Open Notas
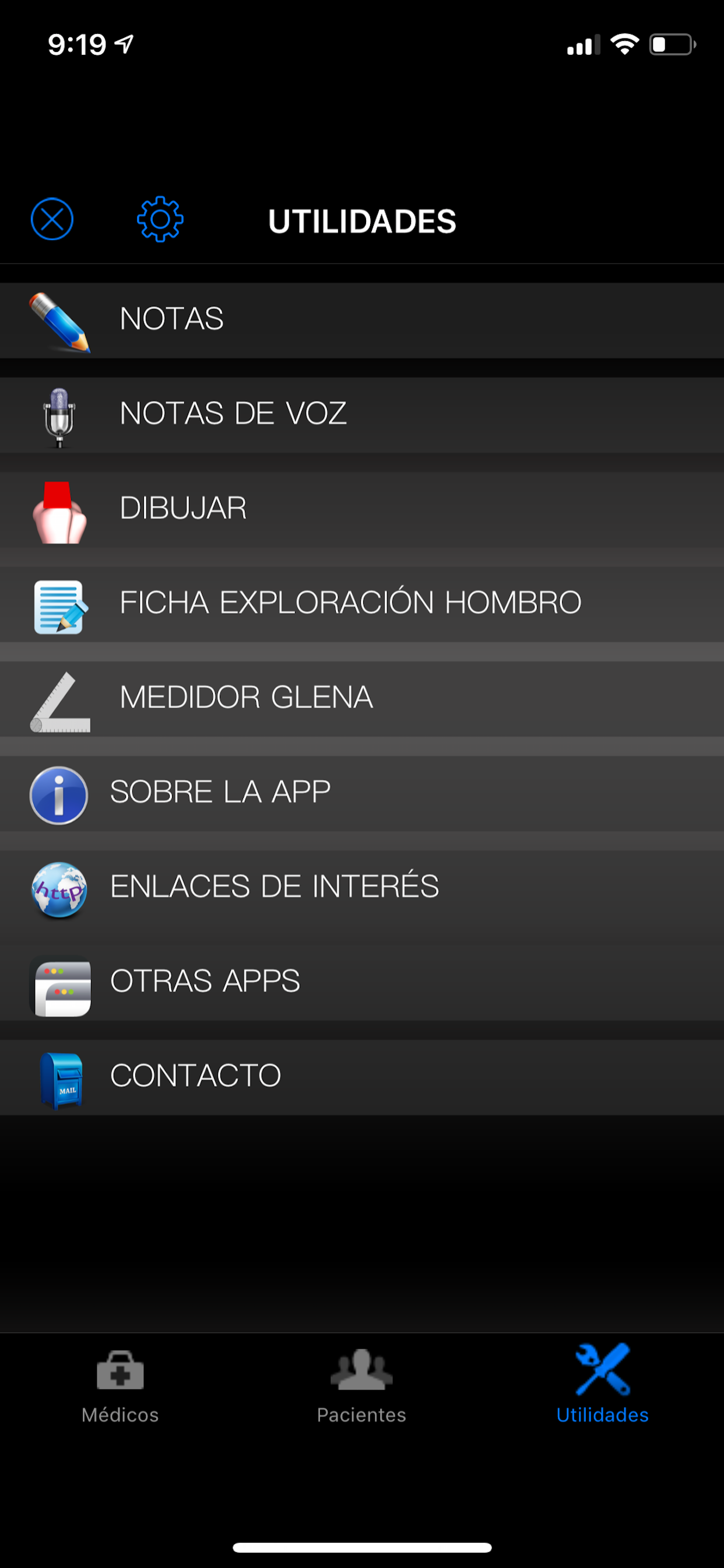The image size is (724, 1568). pyautogui.click(x=361, y=320)
